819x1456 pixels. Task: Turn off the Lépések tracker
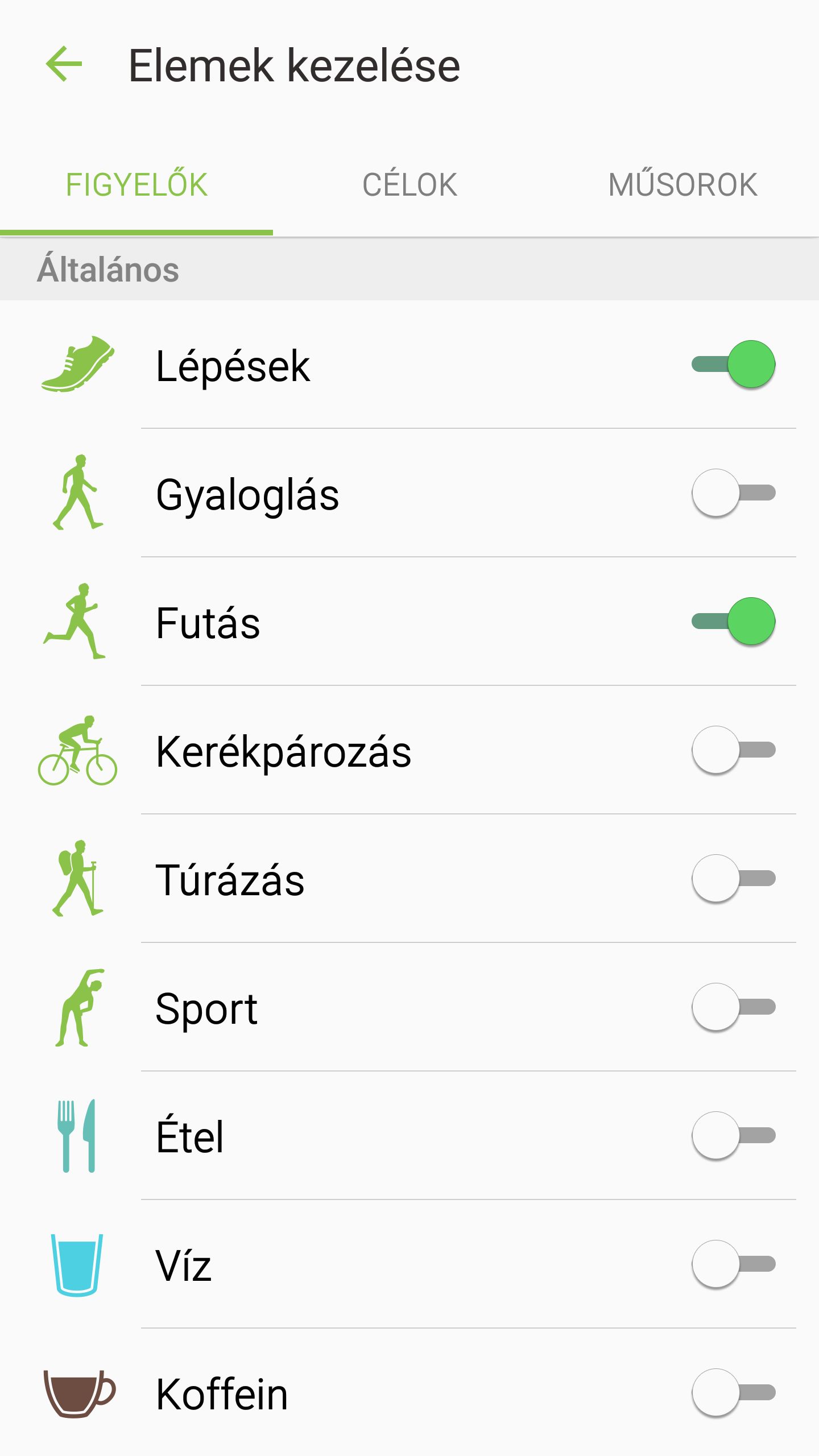[733, 365]
